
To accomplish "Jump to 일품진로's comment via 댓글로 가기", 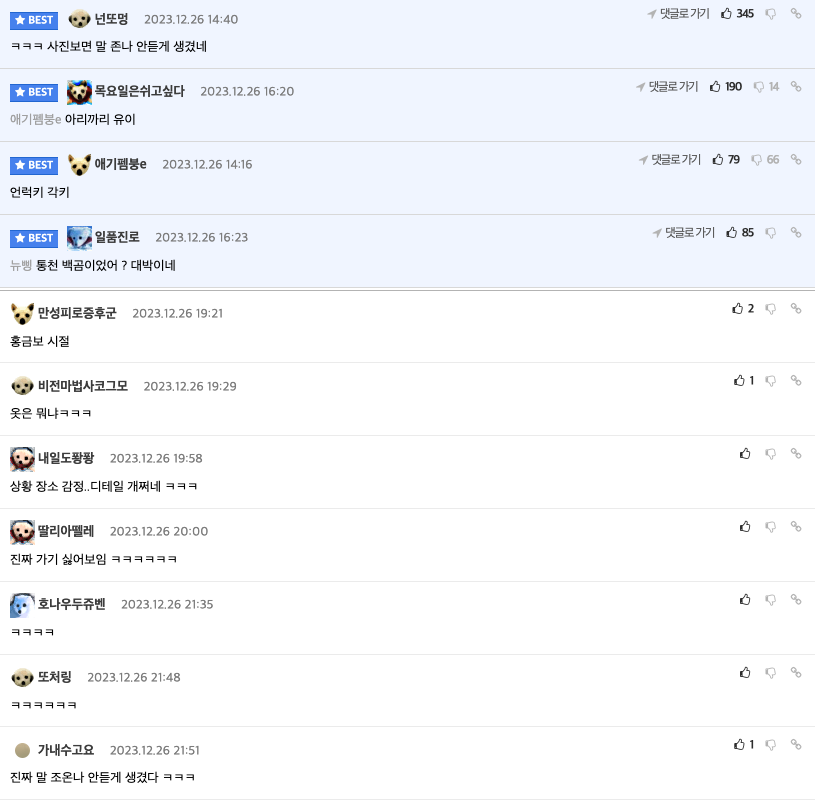I will point(683,233).
